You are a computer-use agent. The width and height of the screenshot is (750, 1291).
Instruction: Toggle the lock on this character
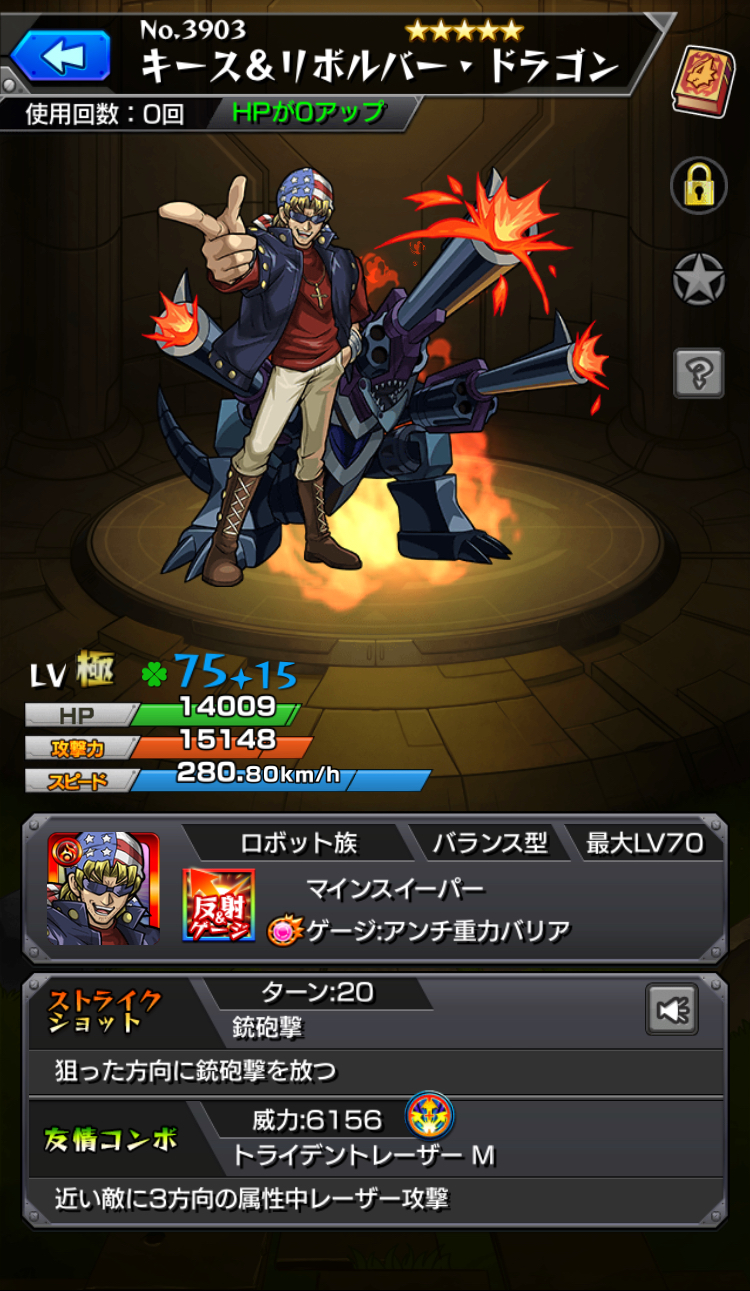pyautogui.click(x=698, y=183)
